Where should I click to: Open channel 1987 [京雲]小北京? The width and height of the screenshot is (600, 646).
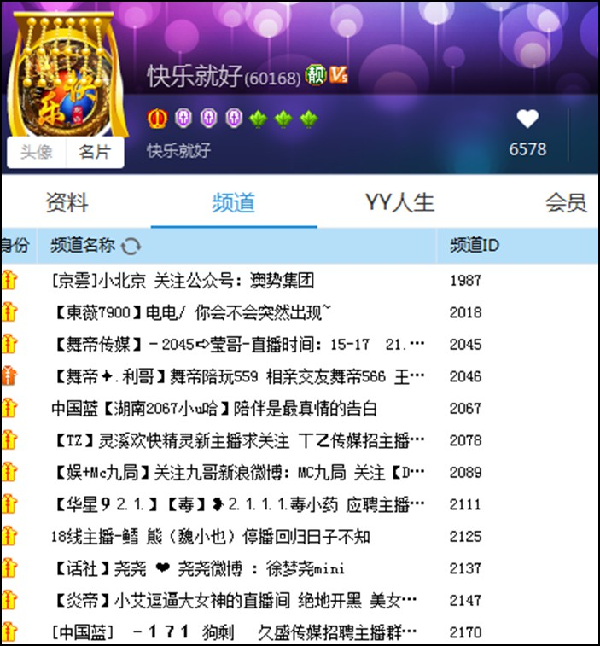point(182,281)
